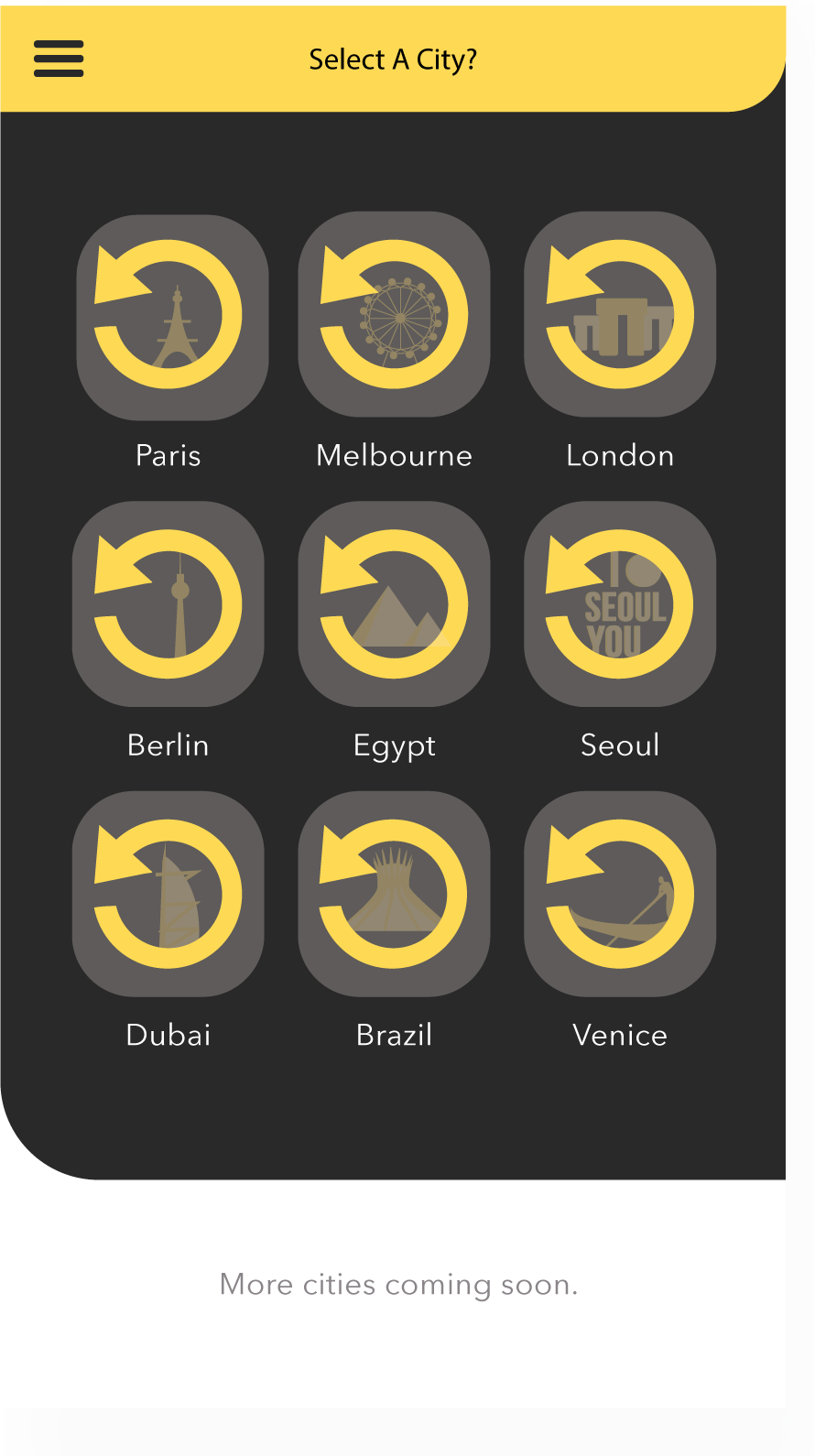This screenshot has width=815, height=1456.
Task: Select the Seoul tile
Action: [620, 603]
